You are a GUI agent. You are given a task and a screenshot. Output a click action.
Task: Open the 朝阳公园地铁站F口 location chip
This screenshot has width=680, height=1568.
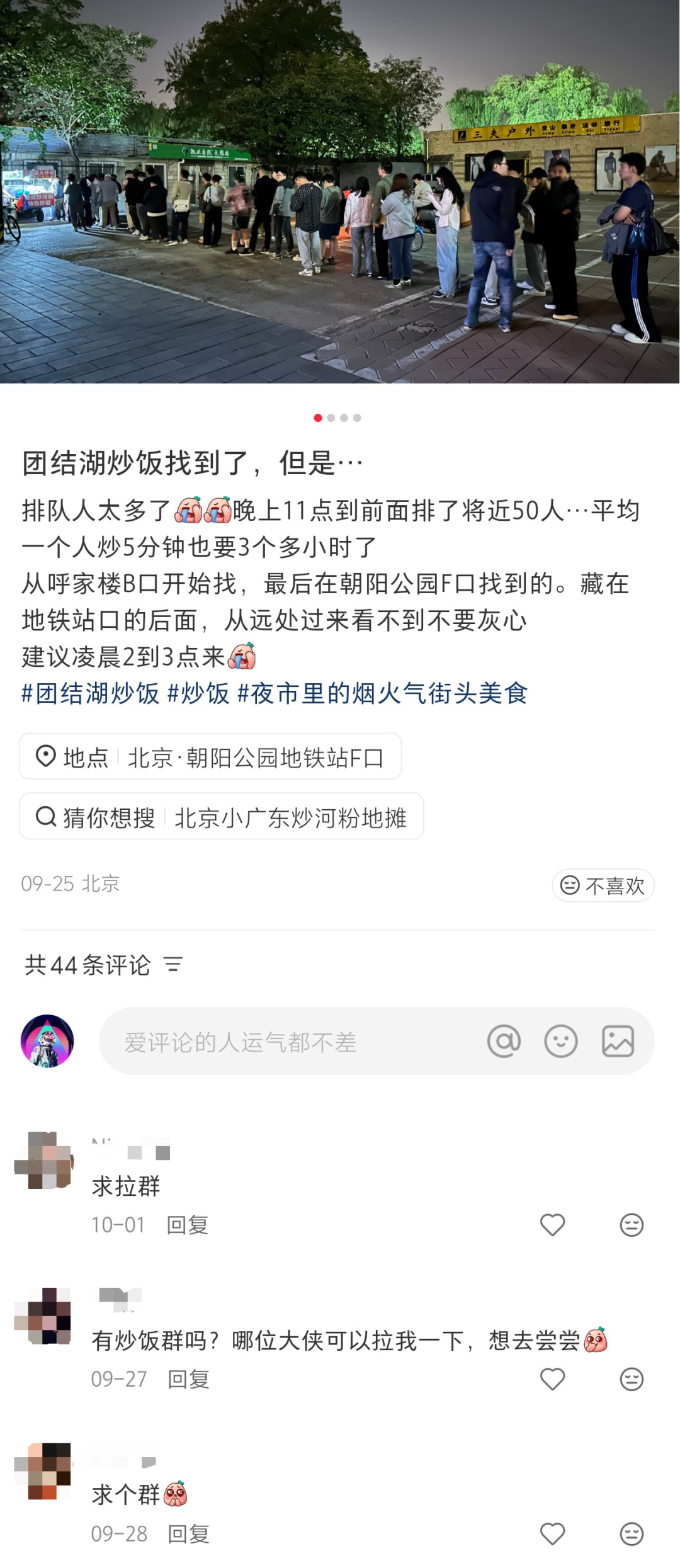[x=210, y=756]
